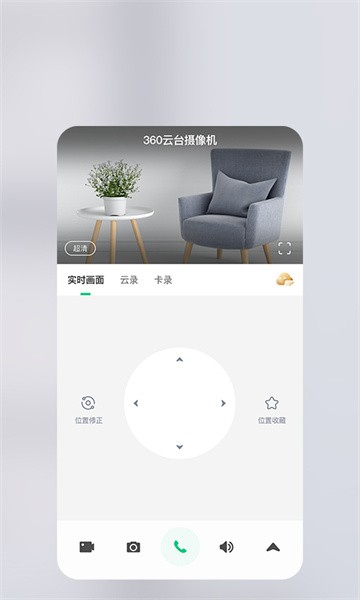Pan the camera right with the right arrow

[x=223, y=403]
